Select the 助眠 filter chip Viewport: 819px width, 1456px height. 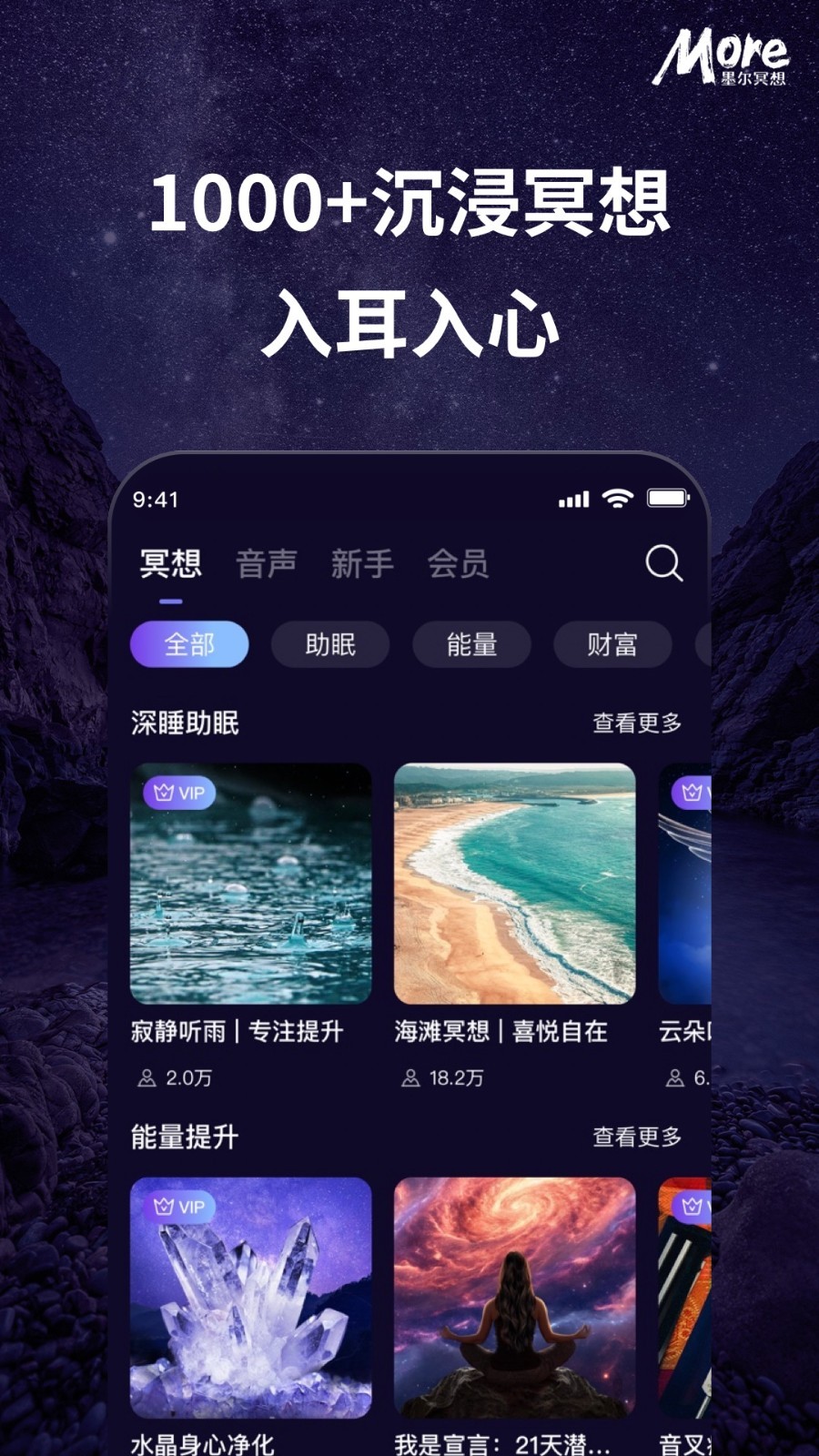pos(329,644)
